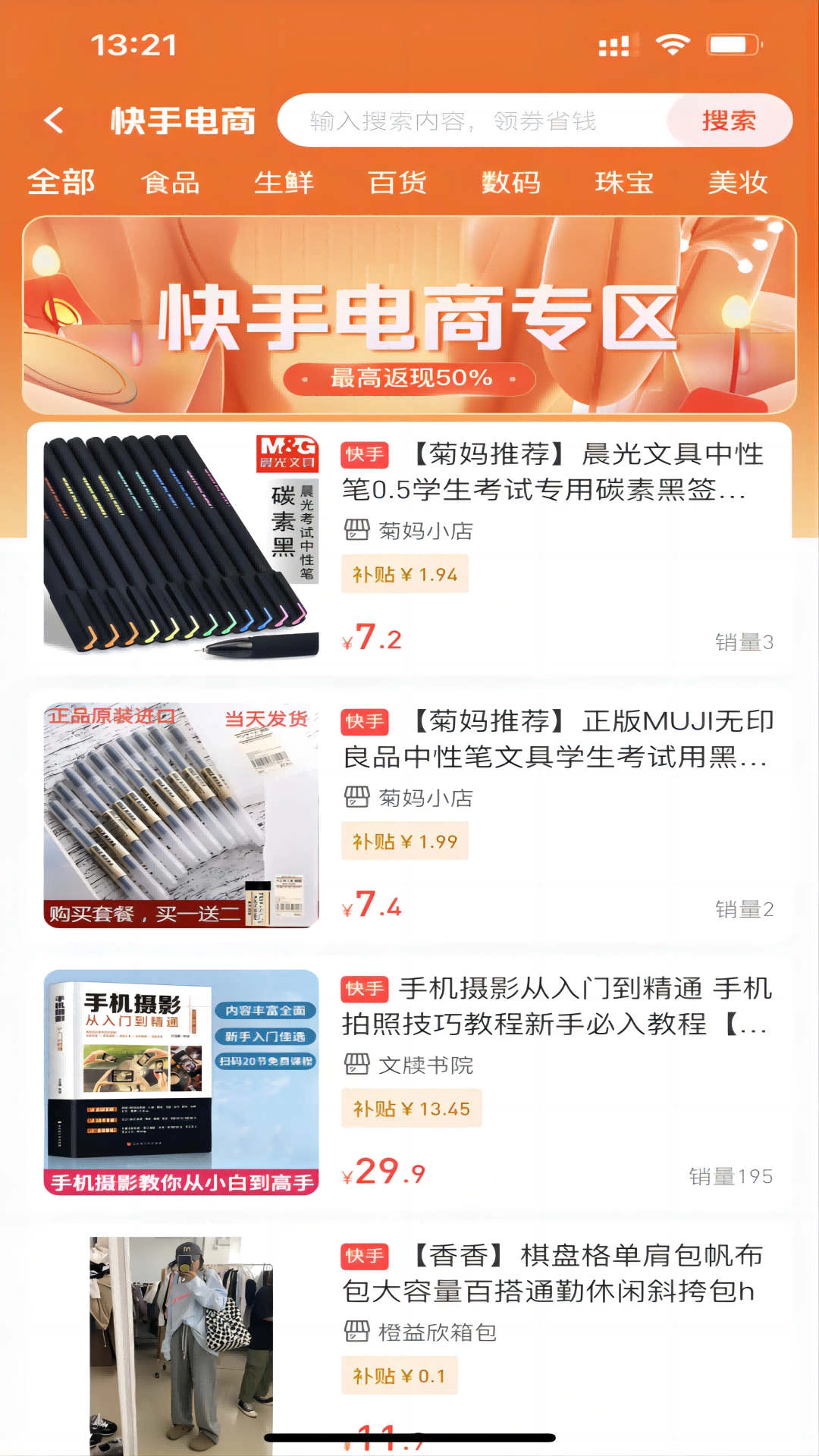819x1456 pixels.
Task: Click the 补贴¥13.45 subsidy tag
Action: coord(412,1107)
